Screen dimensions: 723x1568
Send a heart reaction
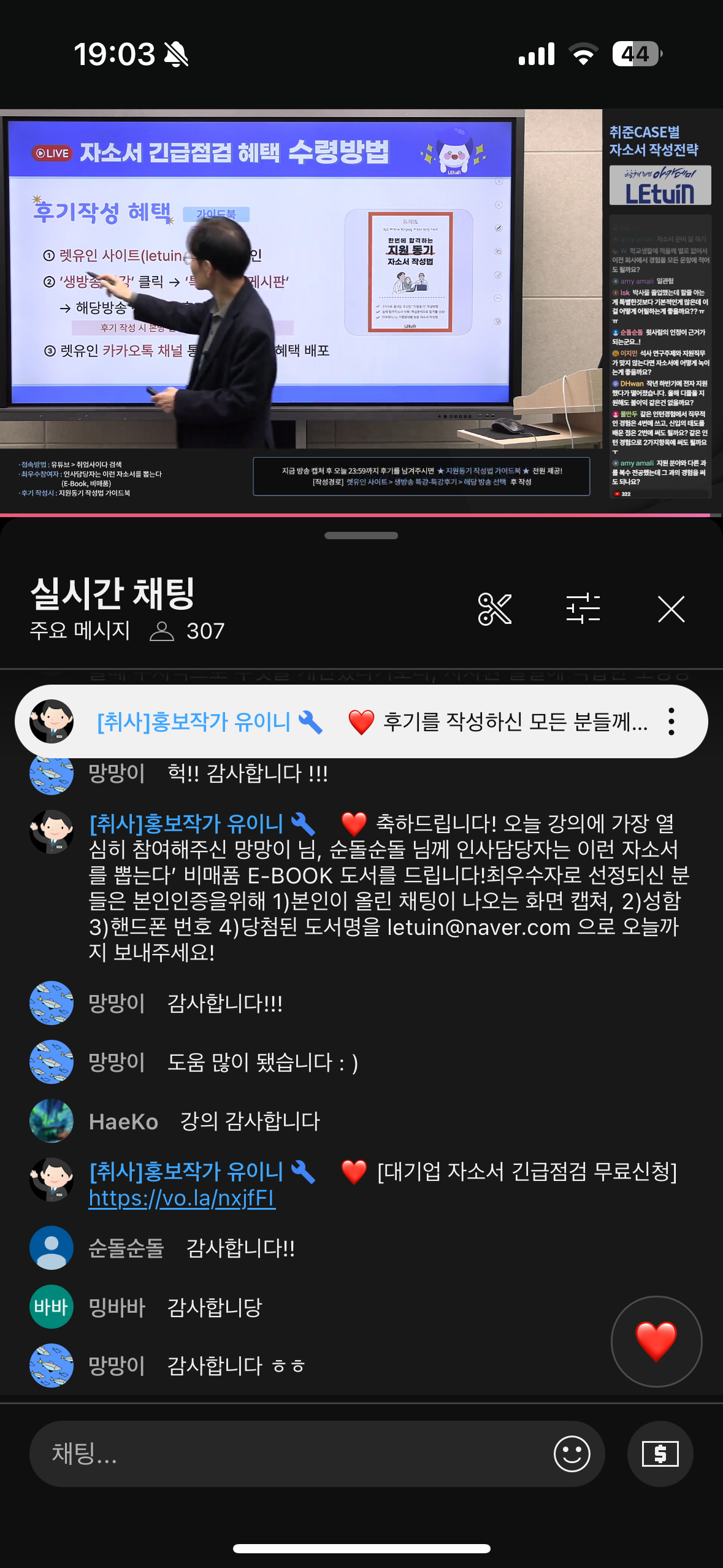656,1341
